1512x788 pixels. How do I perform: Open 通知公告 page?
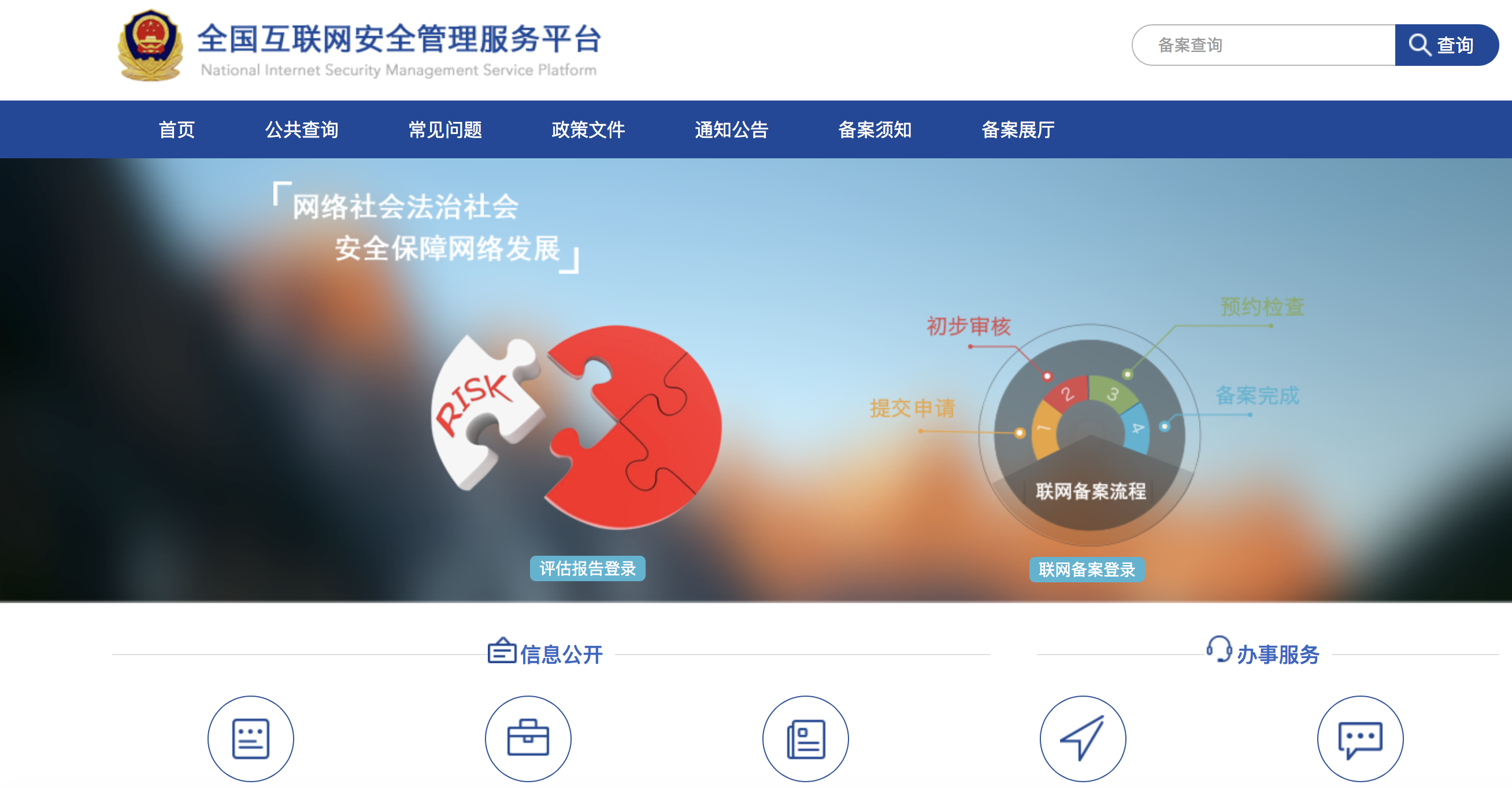731,129
